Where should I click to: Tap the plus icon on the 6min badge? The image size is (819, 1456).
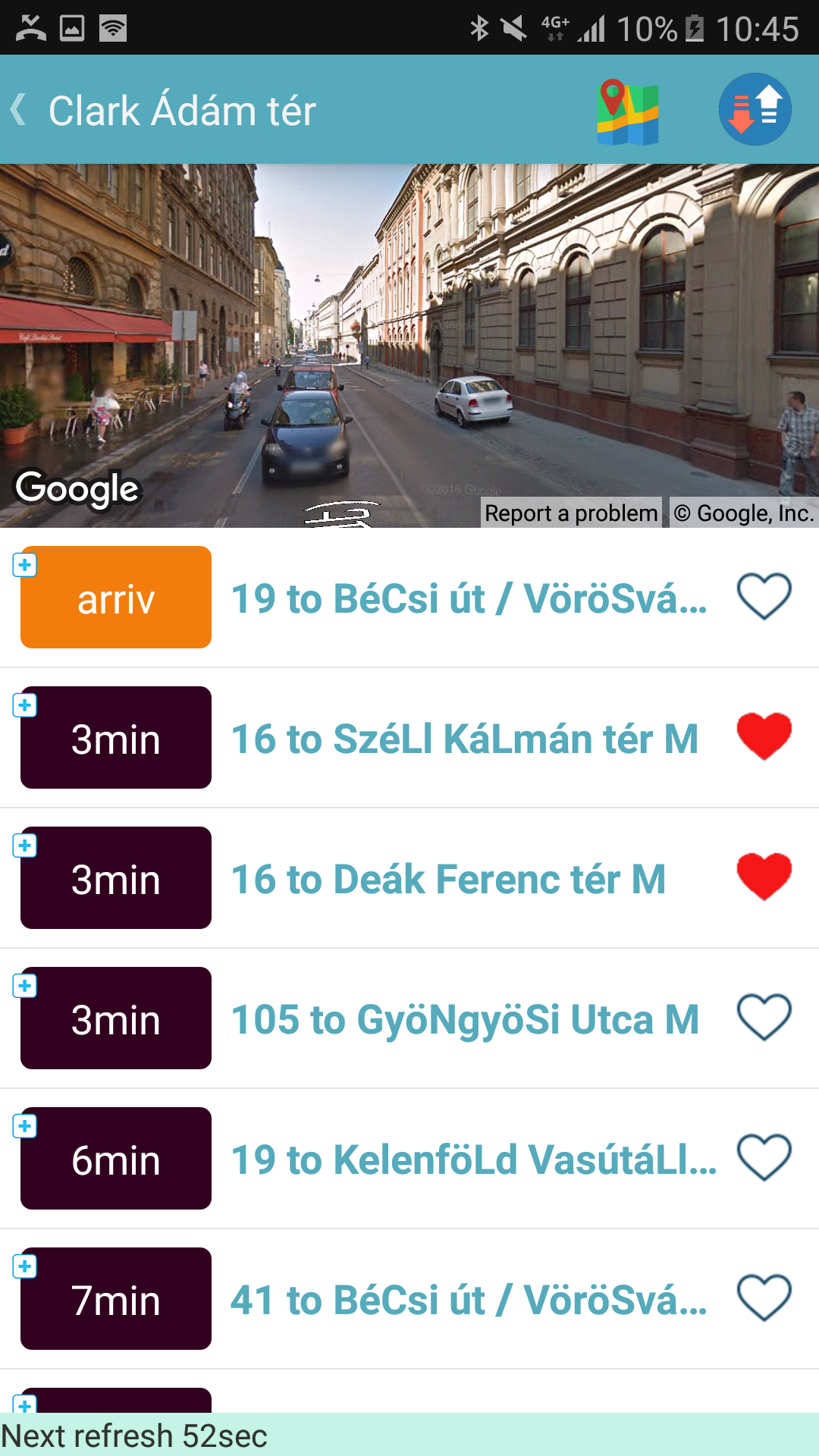click(25, 1126)
